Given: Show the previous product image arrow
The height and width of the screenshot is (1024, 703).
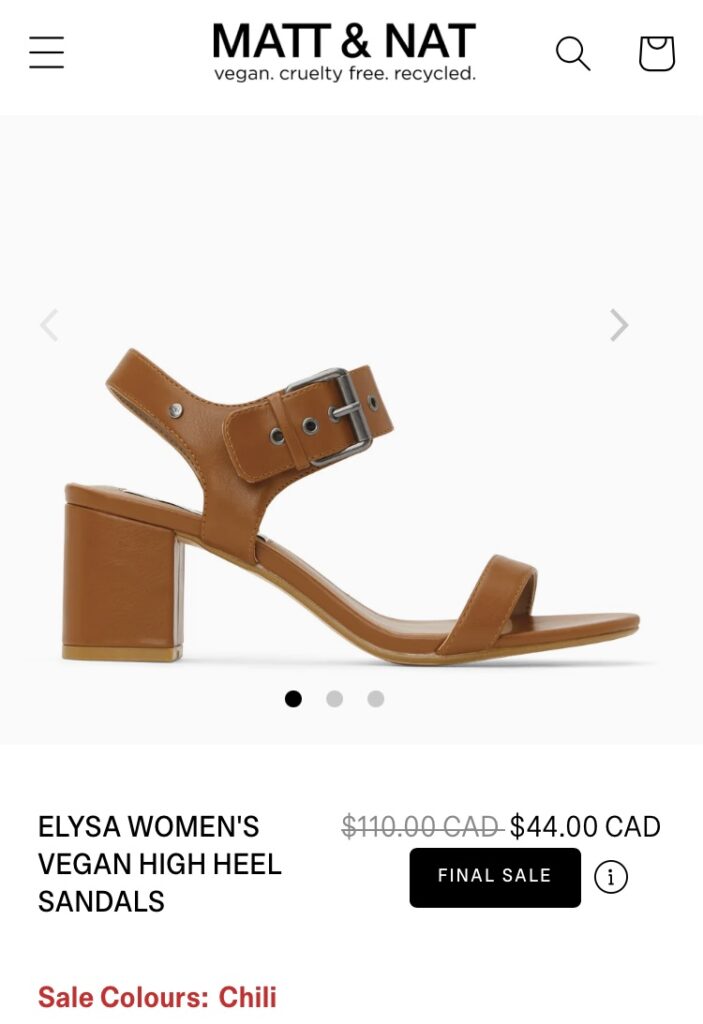Looking at the screenshot, I should tap(49, 325).
